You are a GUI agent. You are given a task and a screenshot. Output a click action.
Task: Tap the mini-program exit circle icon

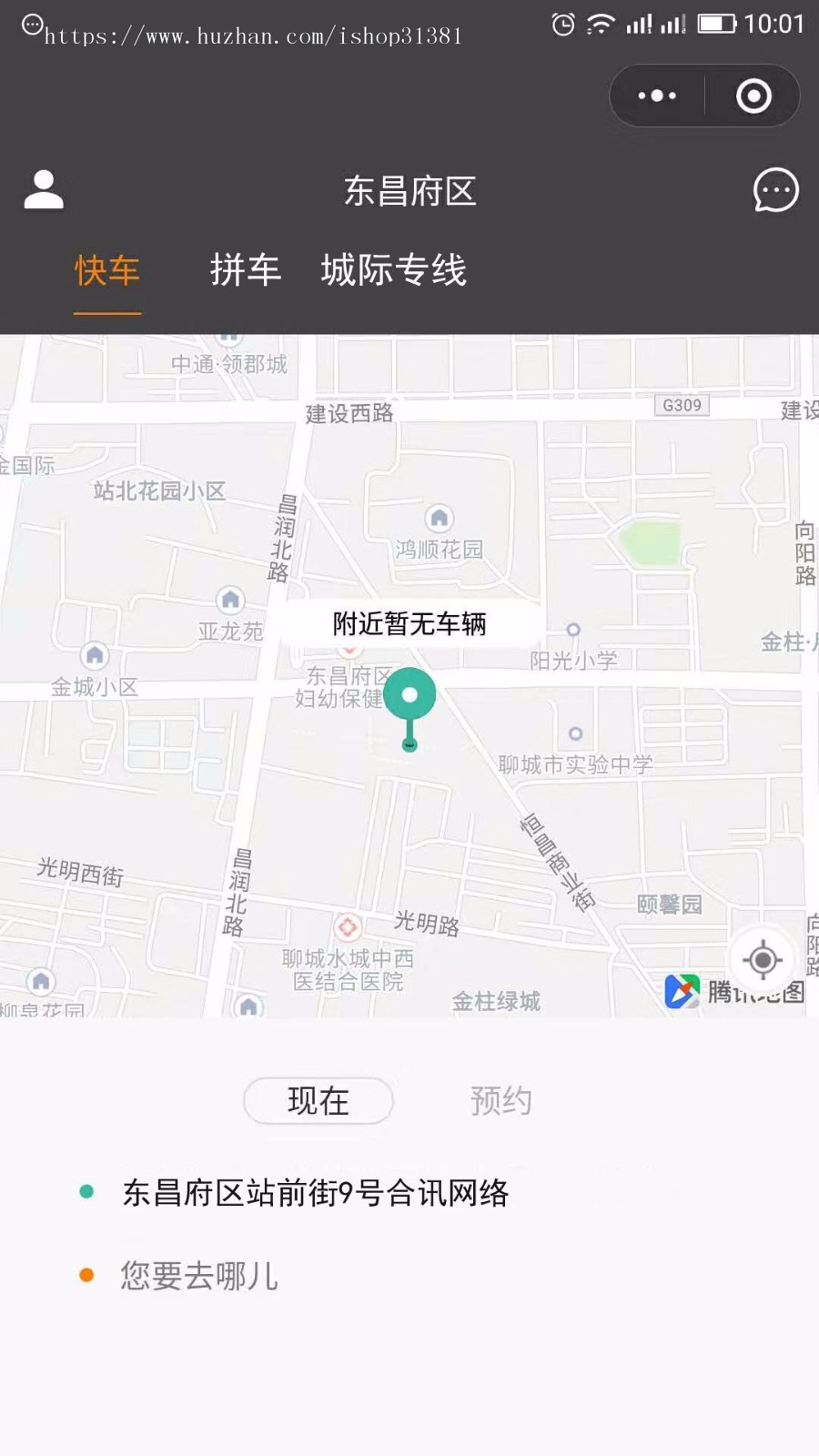point(753,95)
